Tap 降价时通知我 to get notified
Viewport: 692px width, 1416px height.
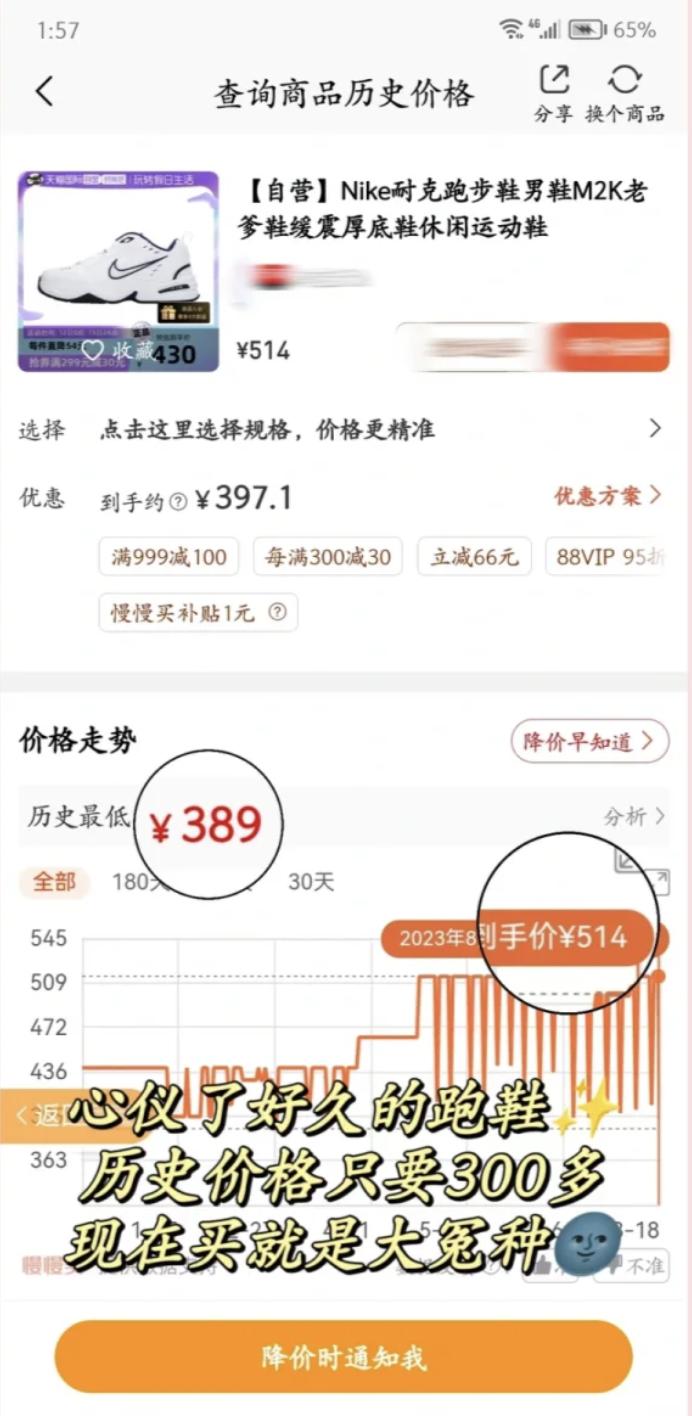click(344, 1357)
